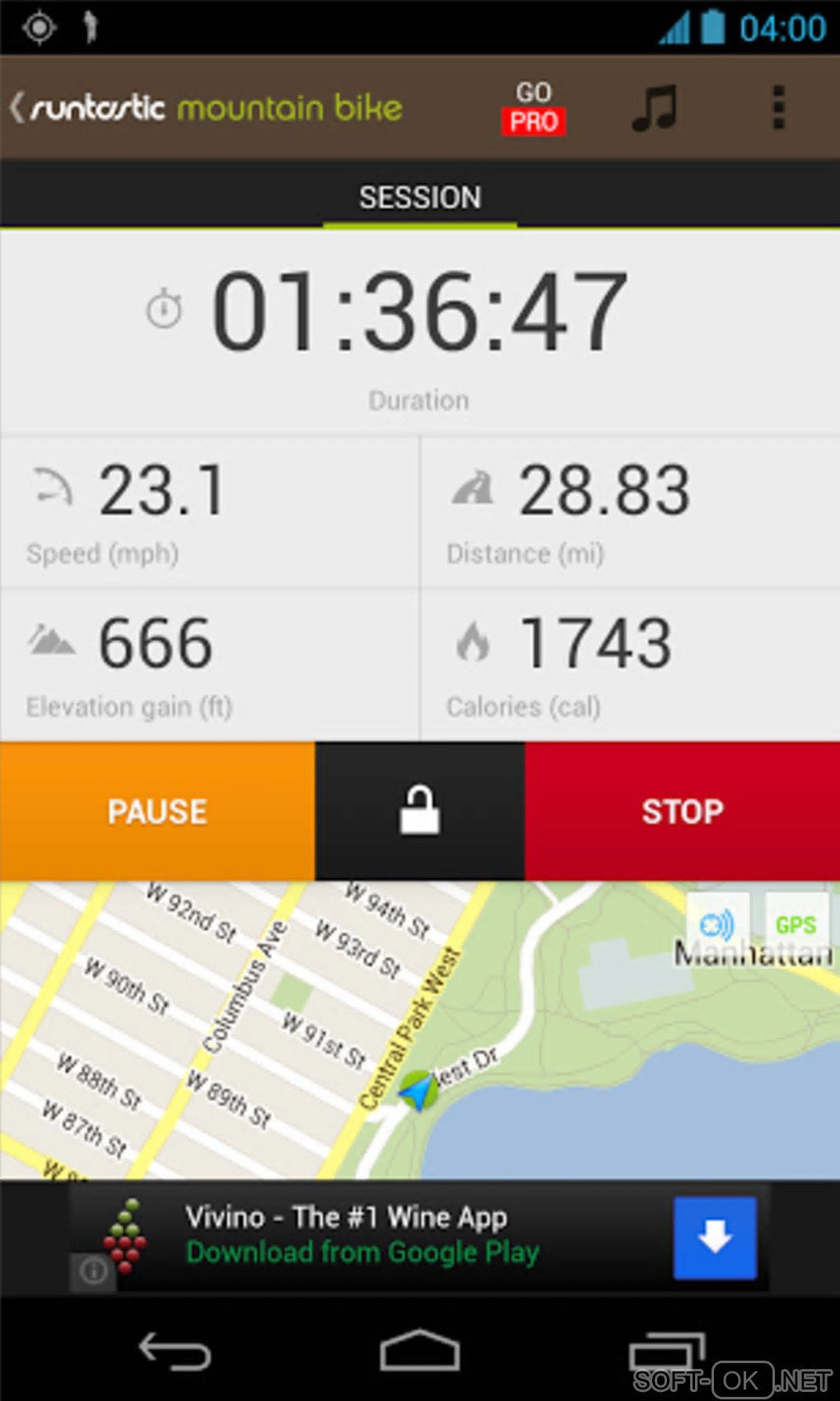The image size is (840, 1401).
Task: Tap the system back button
Action: (175, 1352)
